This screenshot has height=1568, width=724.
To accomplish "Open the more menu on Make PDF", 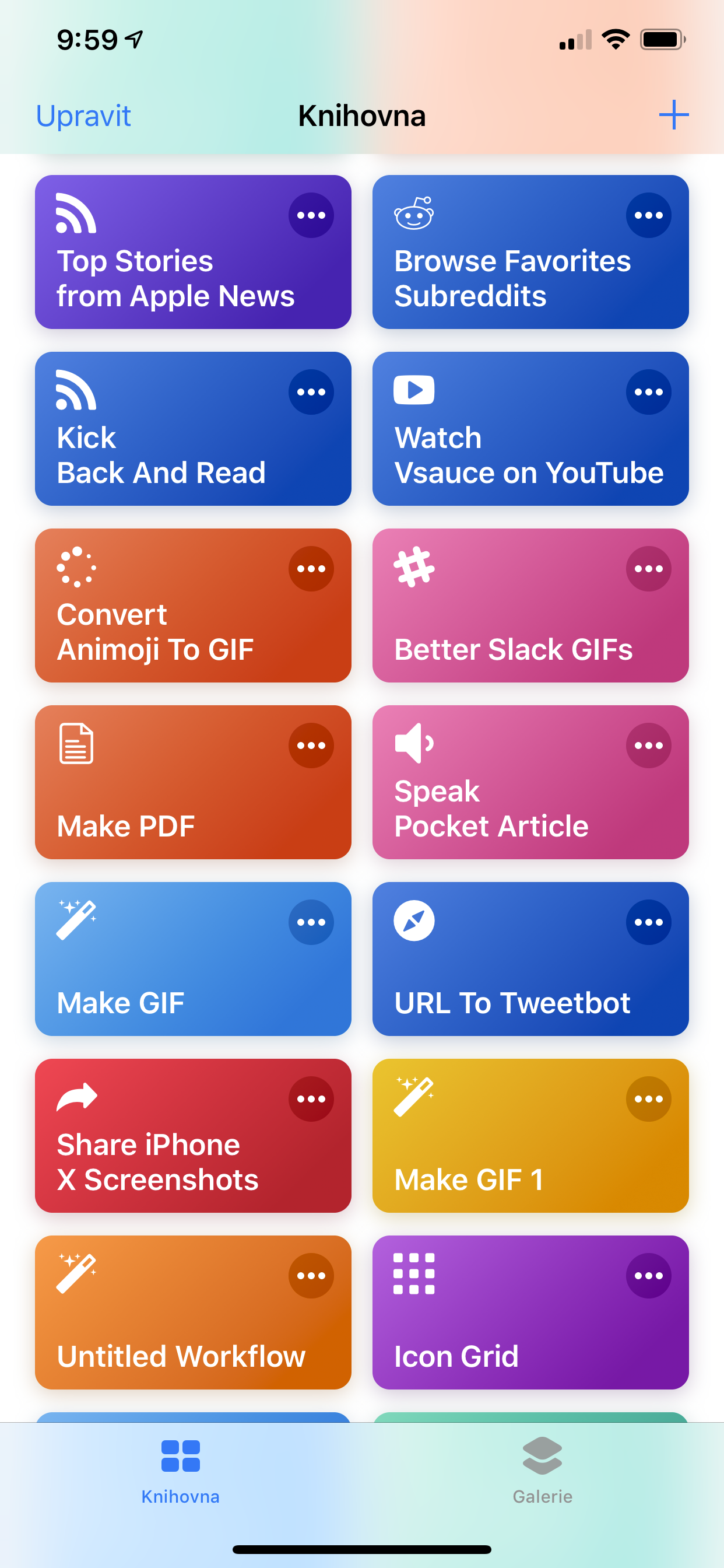I will click(x=311, y=745).
